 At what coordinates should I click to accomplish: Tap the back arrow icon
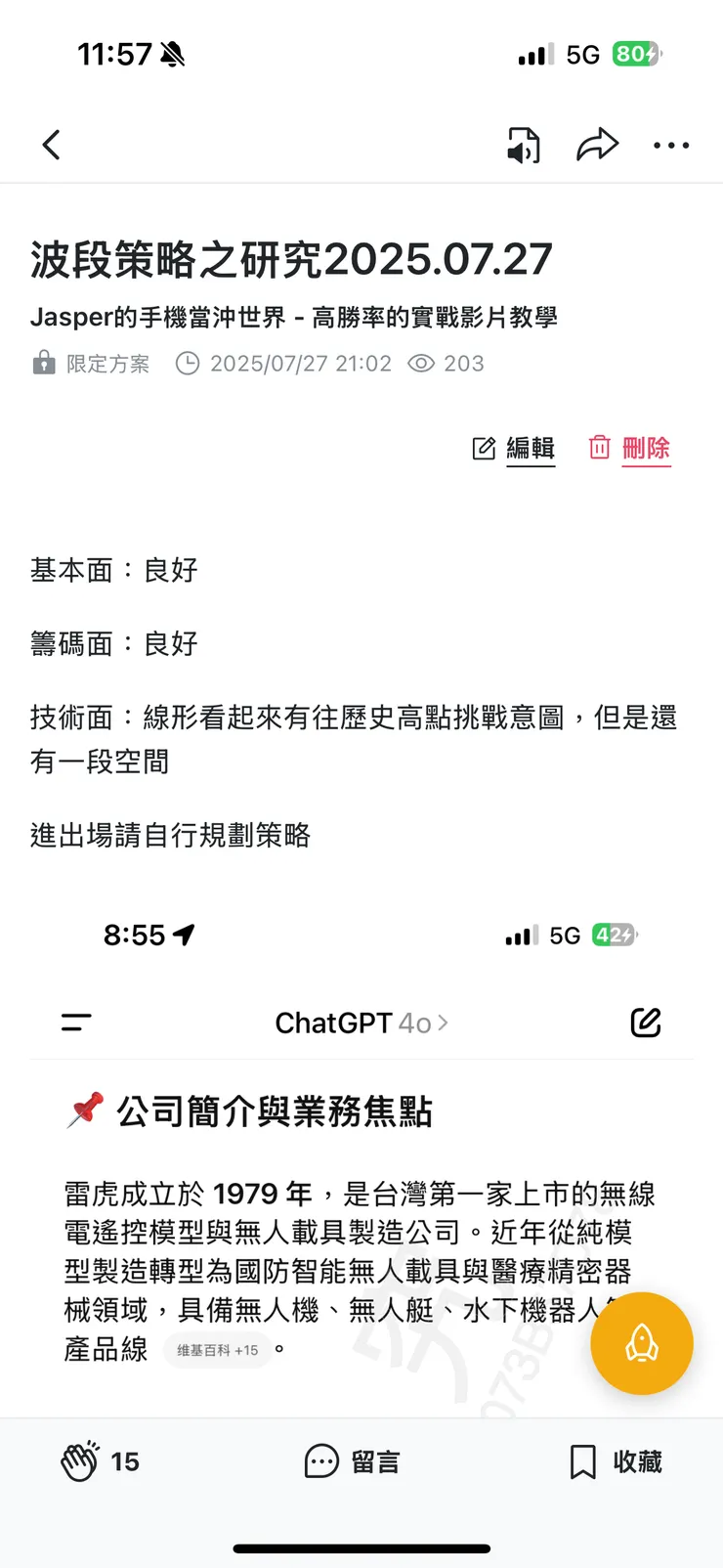(52, 144)
